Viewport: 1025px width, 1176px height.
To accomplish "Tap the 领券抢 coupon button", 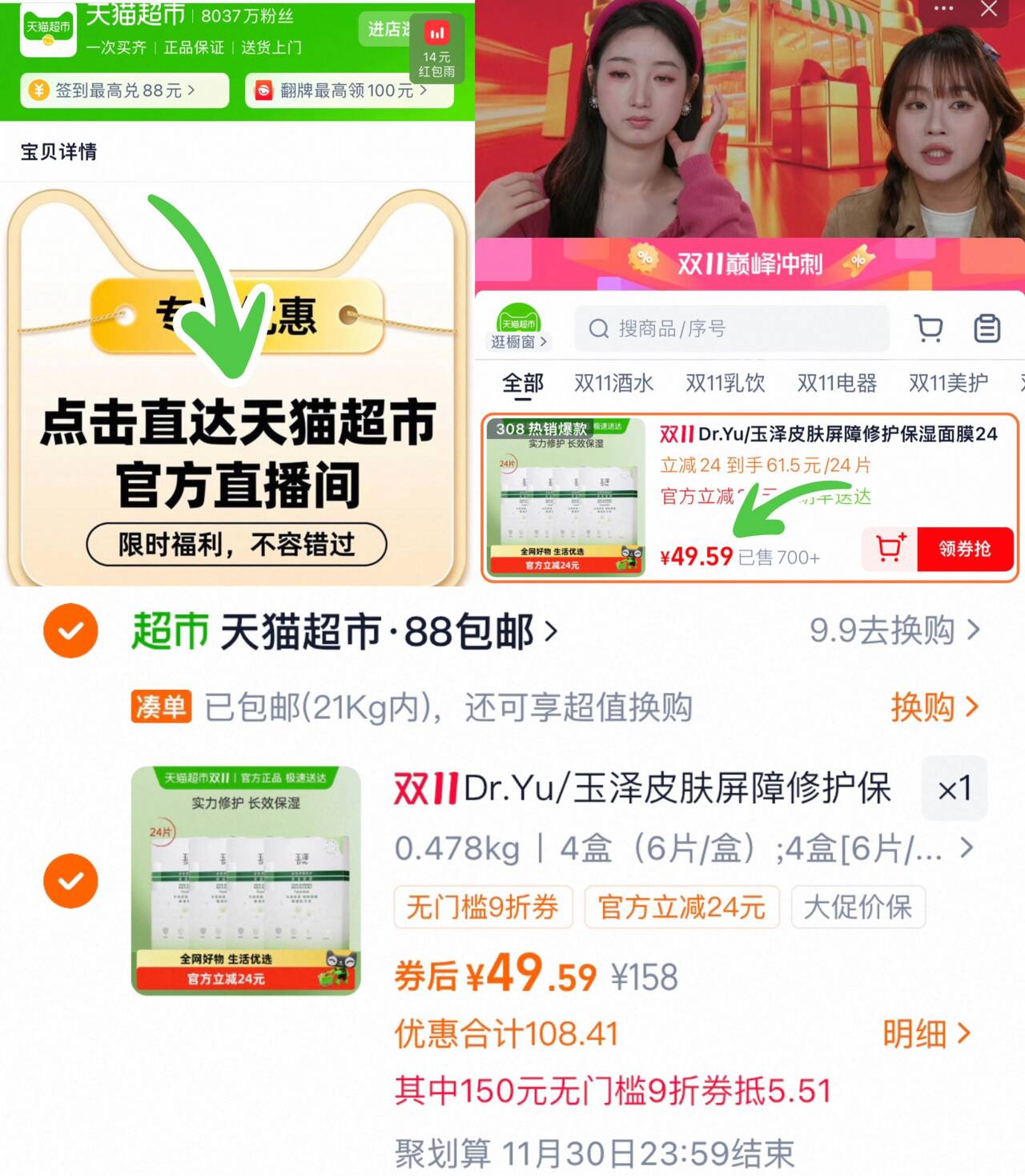I will 965,549.
